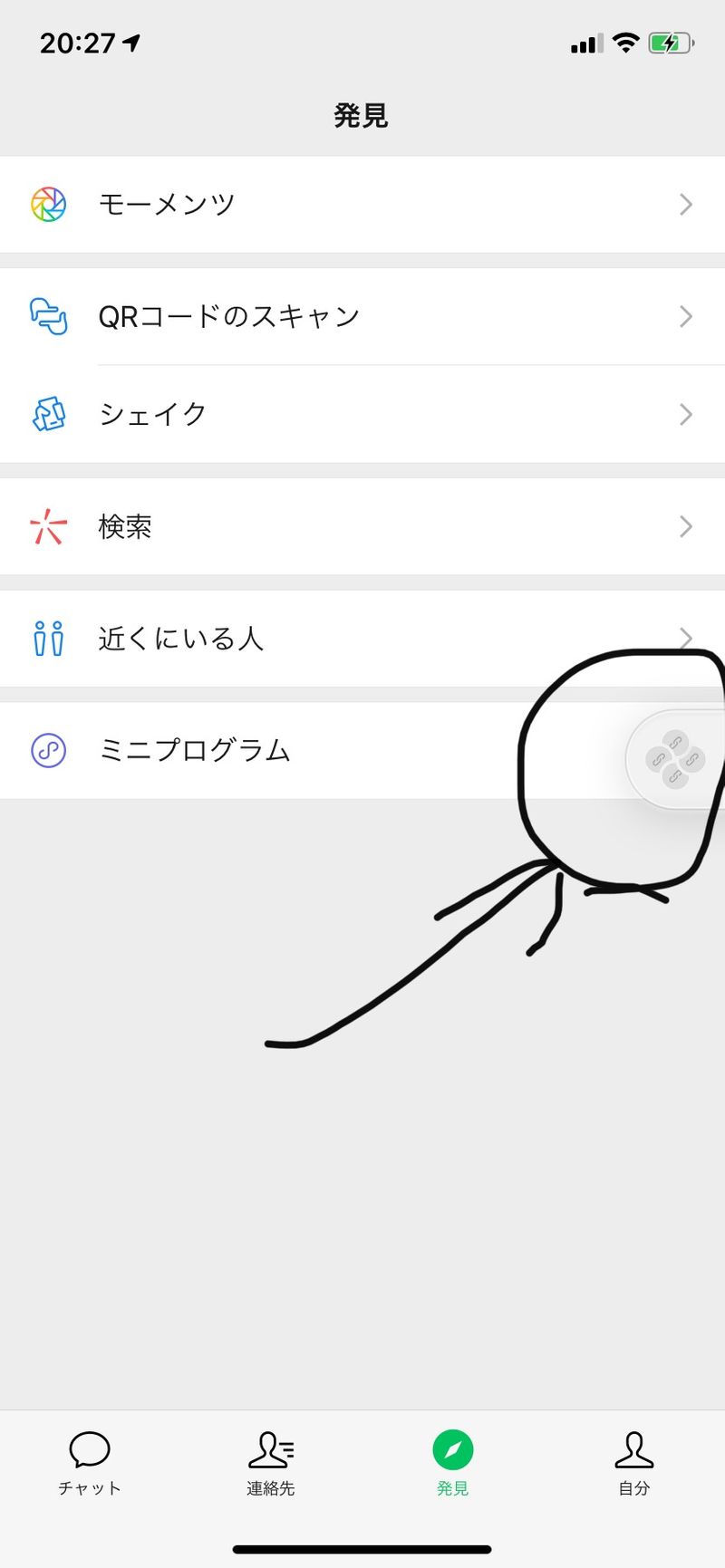Open 検索 (Search) row
Viewport: 725px width, 1568px height.
pyautogui.click(x=362, y=526)
